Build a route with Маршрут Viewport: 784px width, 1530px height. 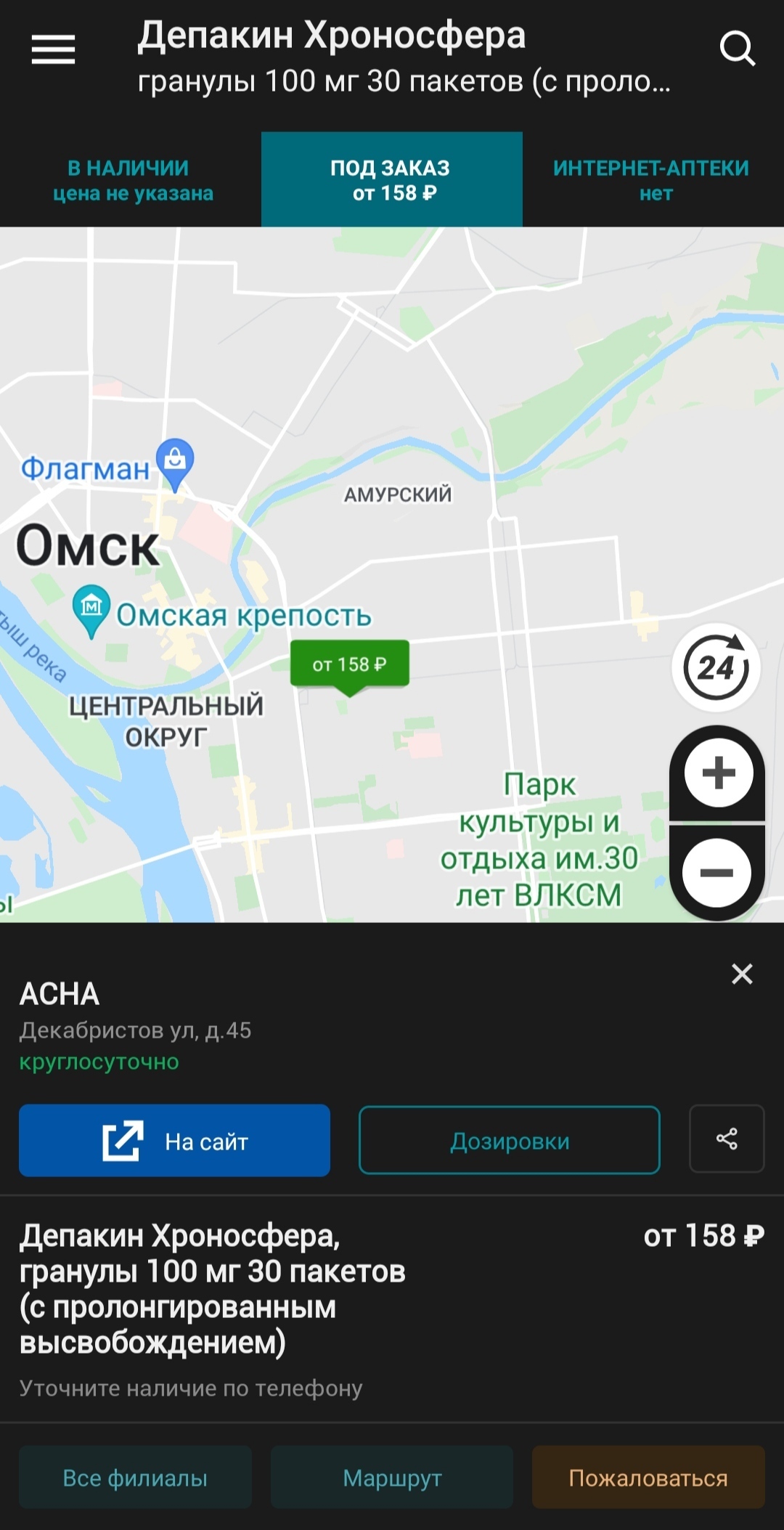[x=392, y=1478]
